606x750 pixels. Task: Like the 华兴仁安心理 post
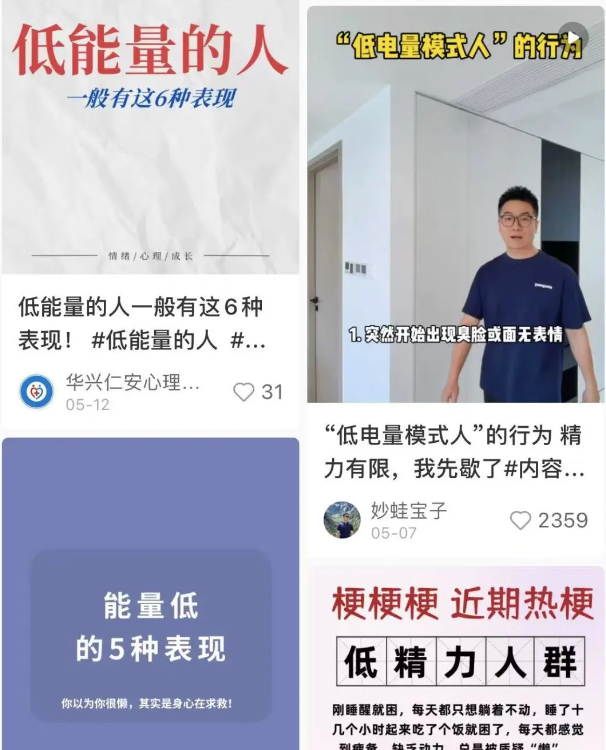244,392
